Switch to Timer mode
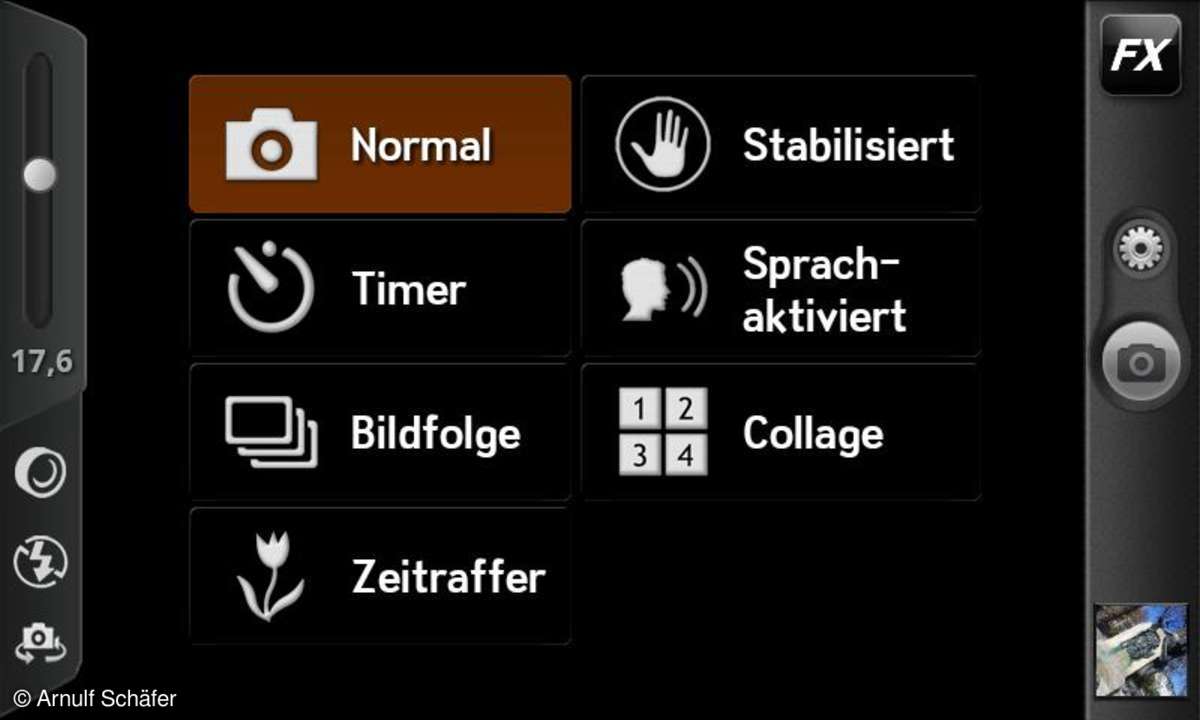Image resolution: width=1200 pixels, height=720 pixels. point(380,289)
